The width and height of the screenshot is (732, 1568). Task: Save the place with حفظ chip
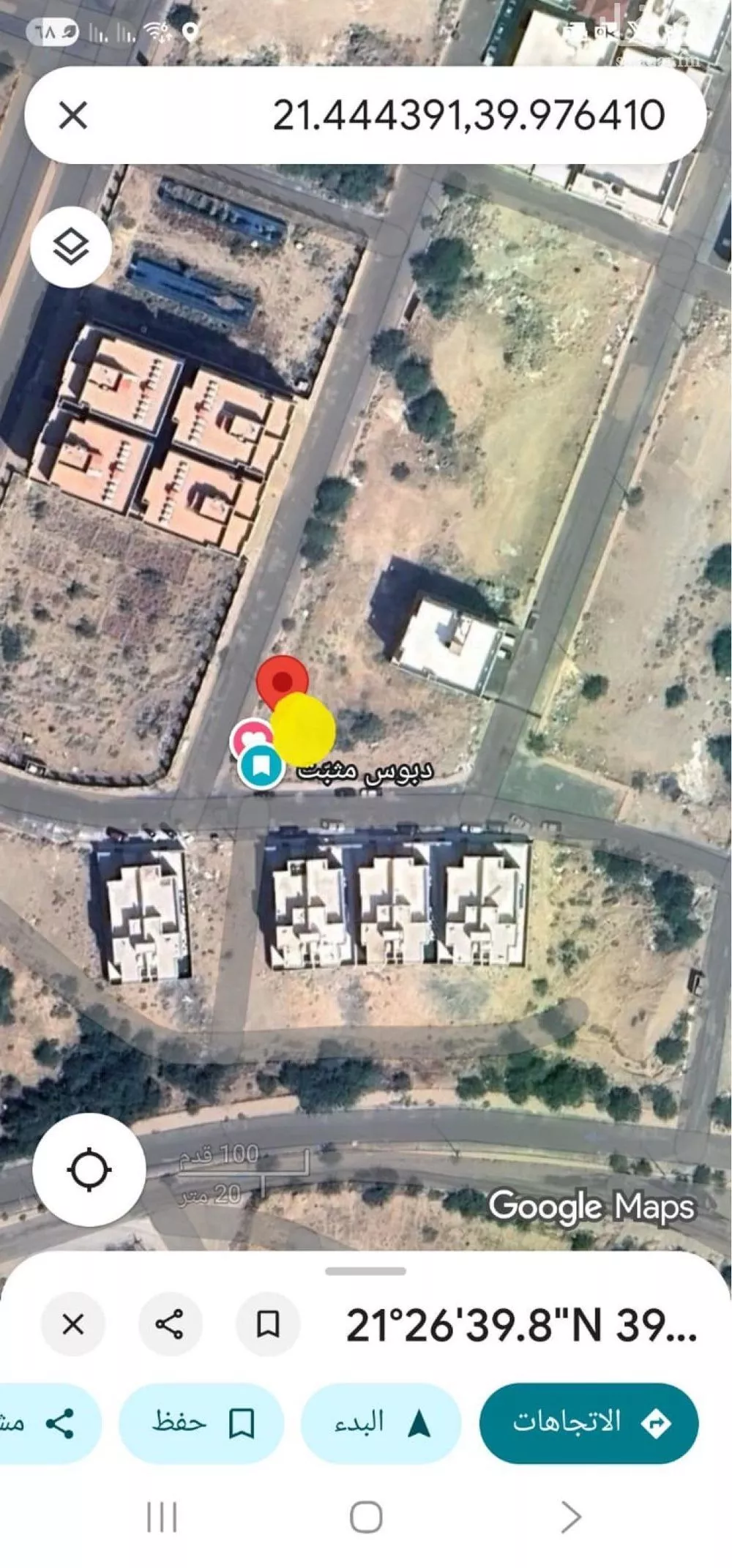tap(201, 1423)
